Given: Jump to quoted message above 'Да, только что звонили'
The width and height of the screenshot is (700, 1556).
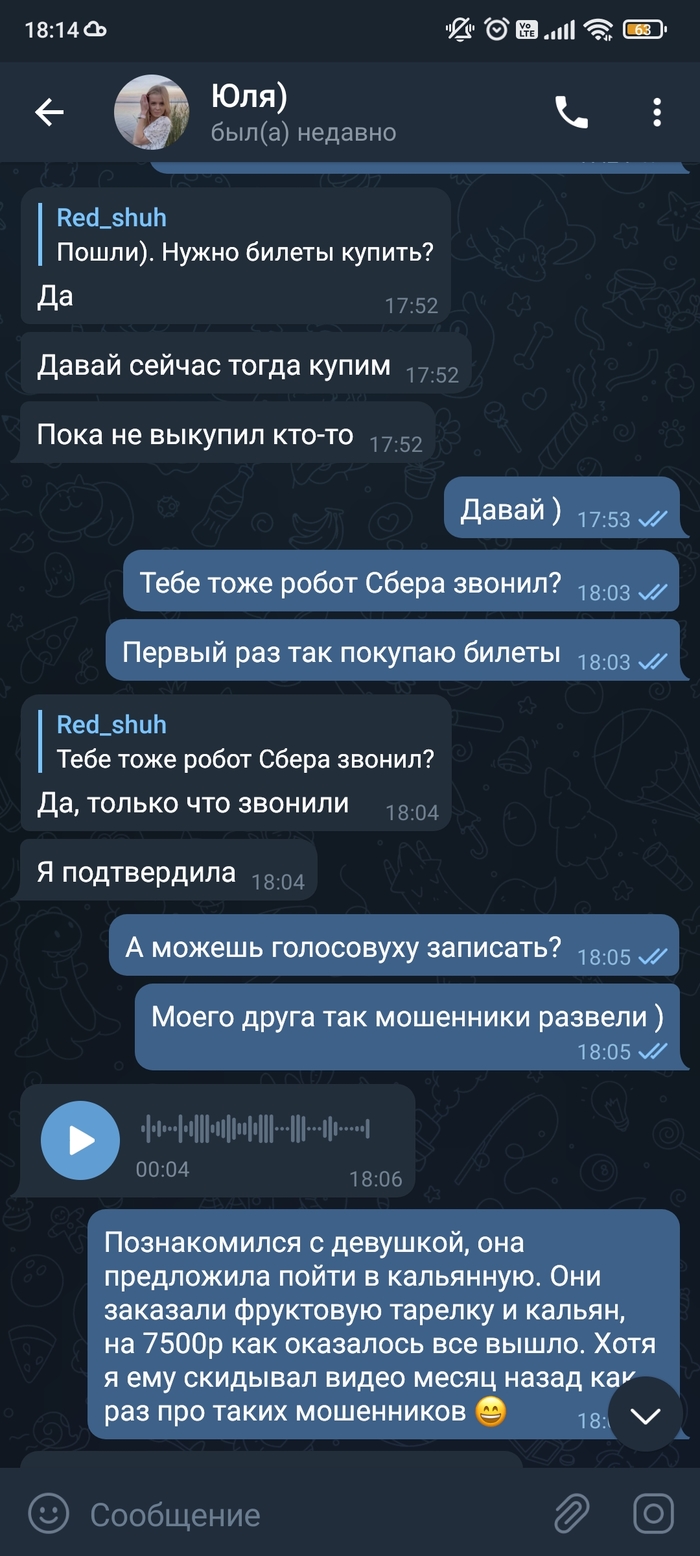Looking at the screenshot, I should [x=240, y=742].
